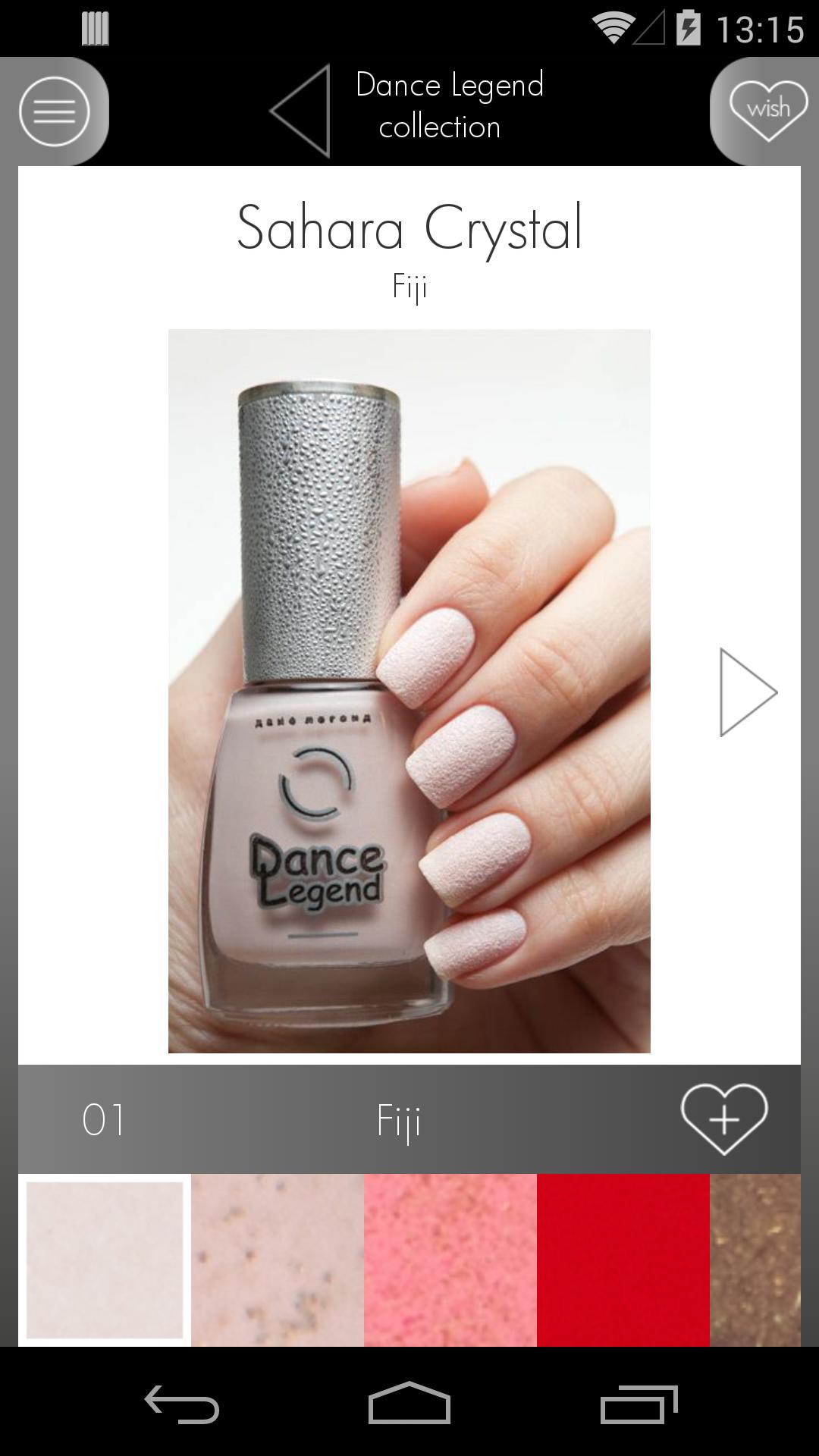Go back to Dance Legend collection
The height and width of the screenshot is (1456, 819).
[301, 111]
